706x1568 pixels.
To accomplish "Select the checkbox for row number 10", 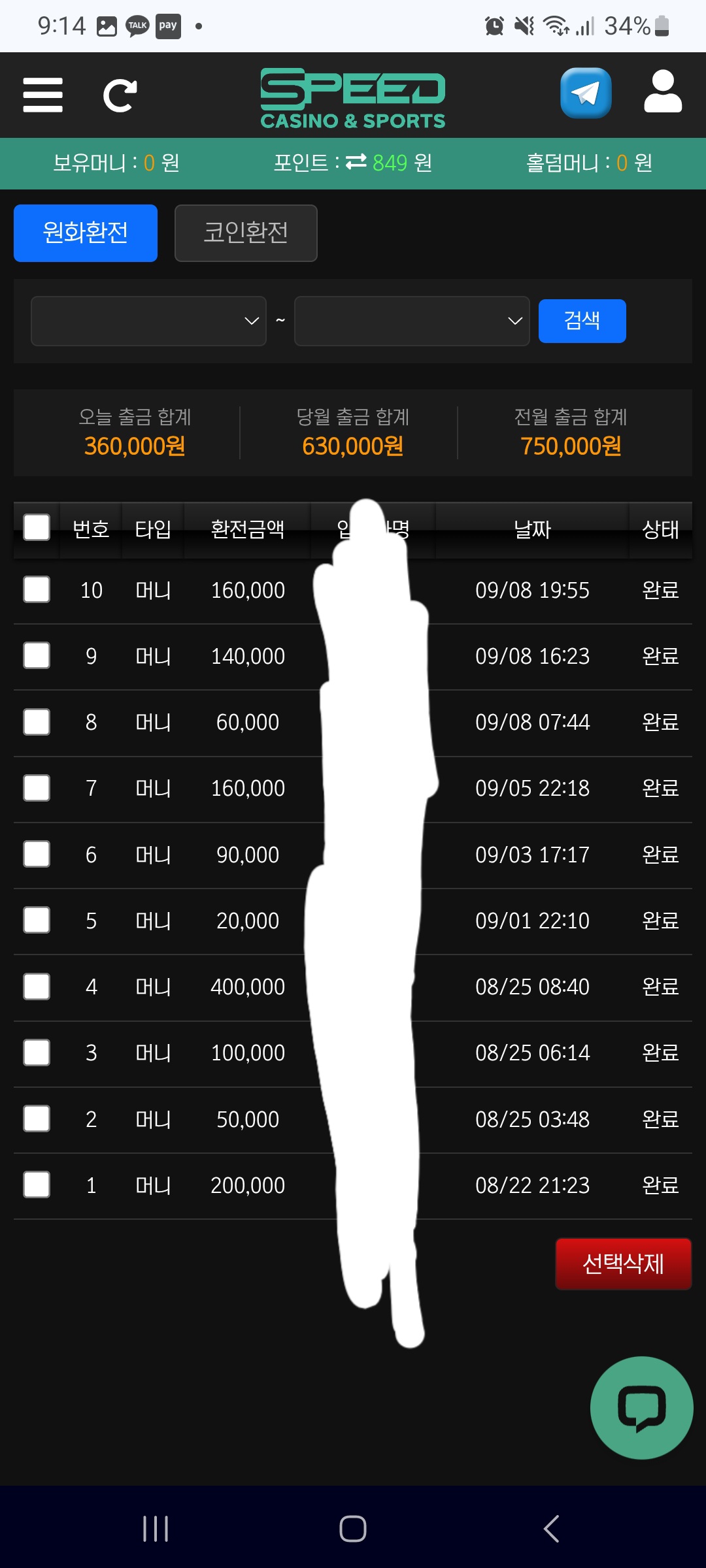I will point(37,589).
